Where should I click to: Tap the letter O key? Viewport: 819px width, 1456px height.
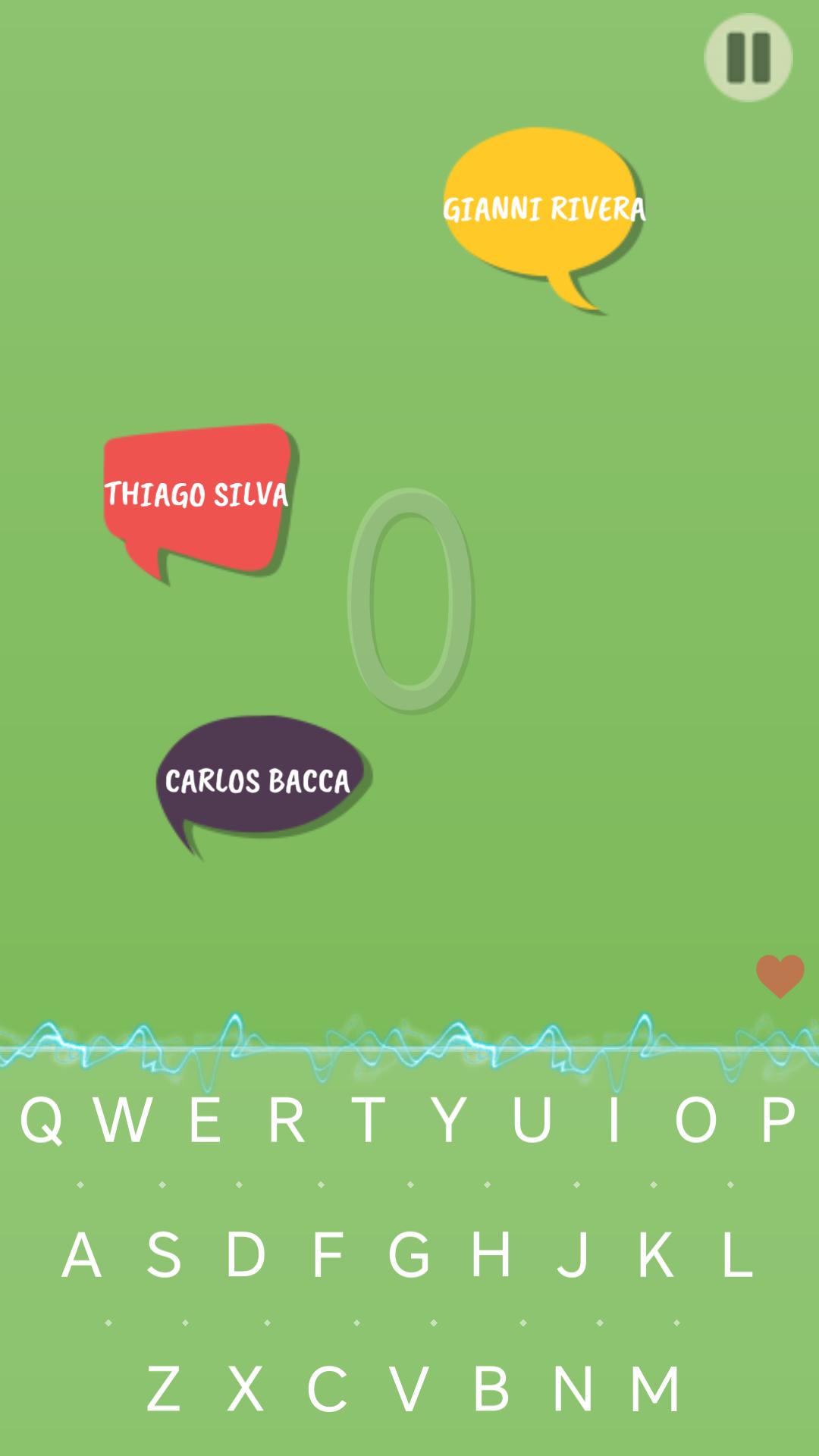click(696, 1119)
